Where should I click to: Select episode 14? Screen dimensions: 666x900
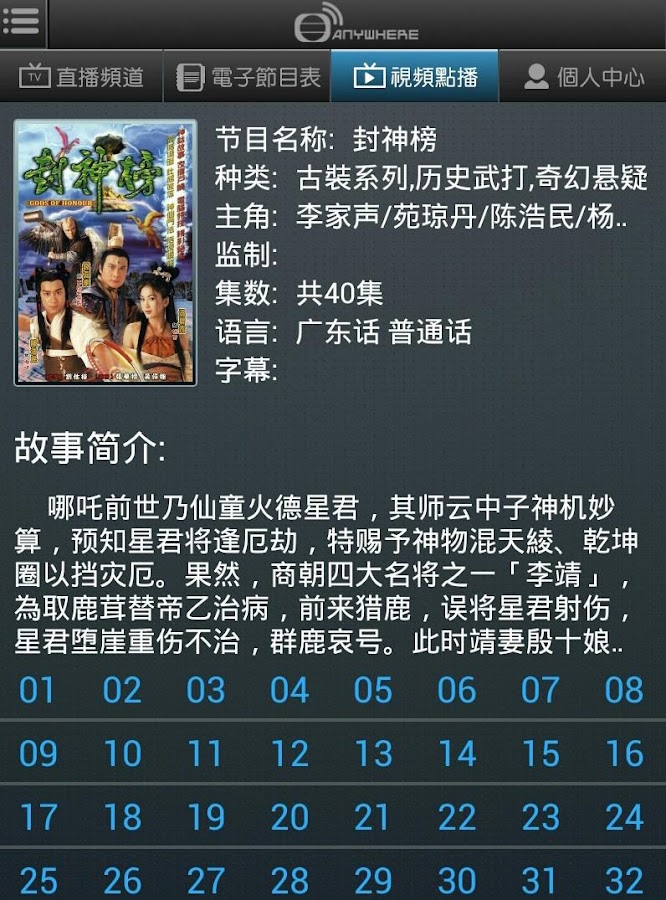(457, 754)
